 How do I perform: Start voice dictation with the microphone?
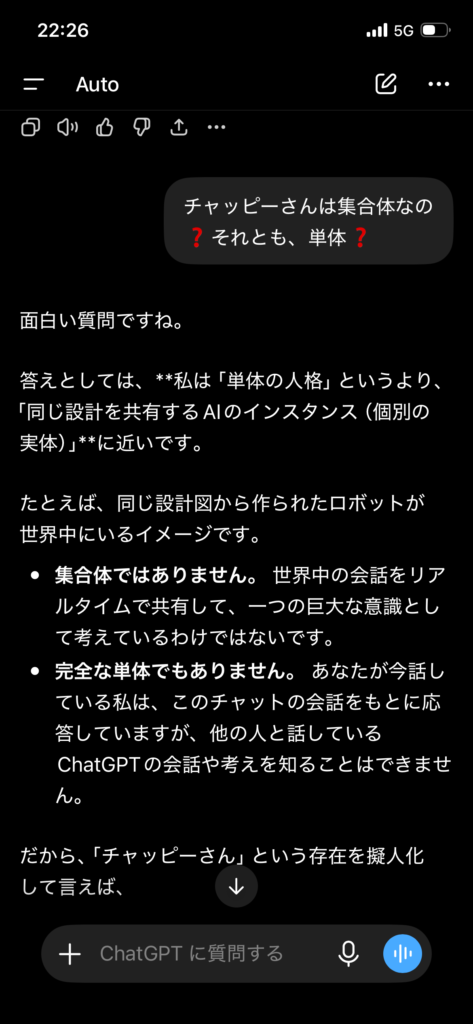point(348,954)
